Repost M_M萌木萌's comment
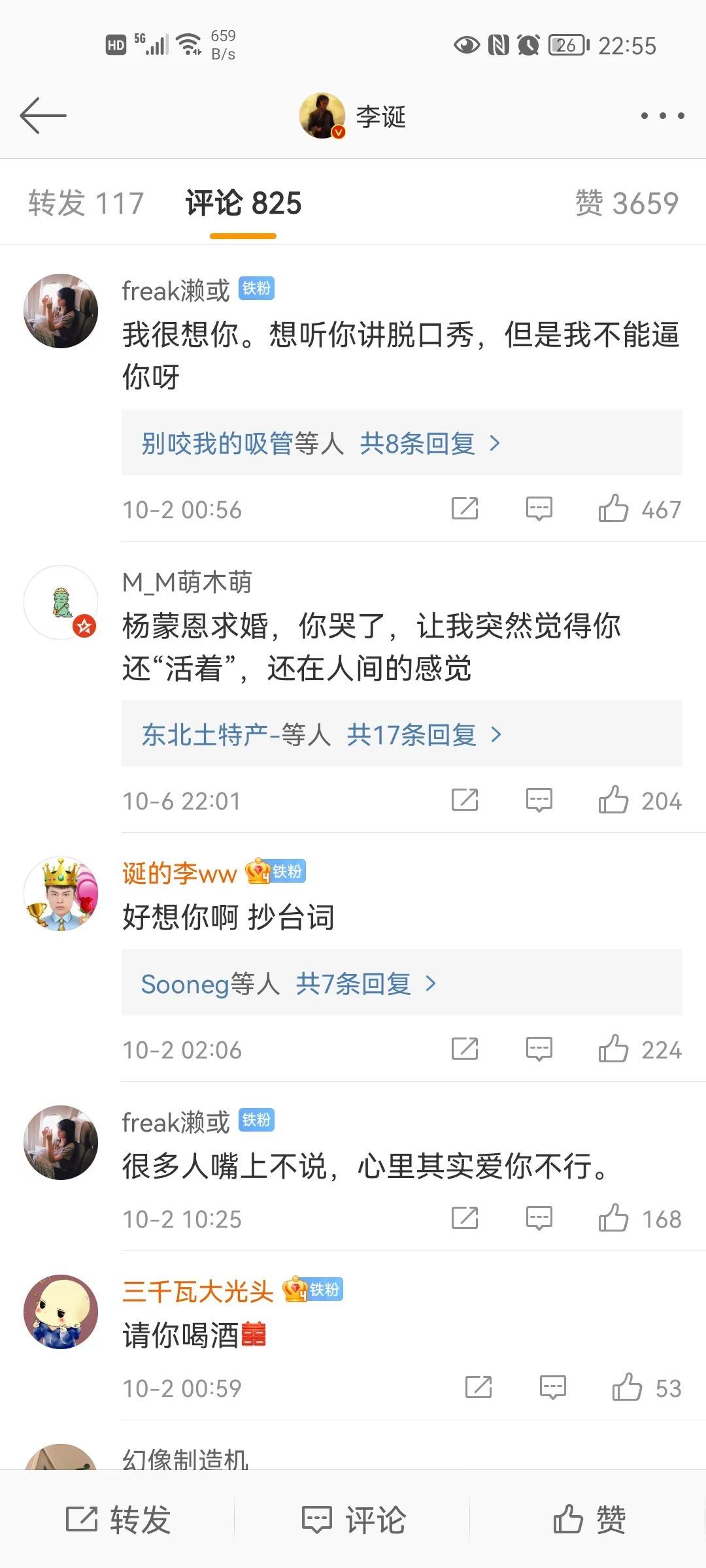This screenshot has height=1568, width=706. (465, 800)
